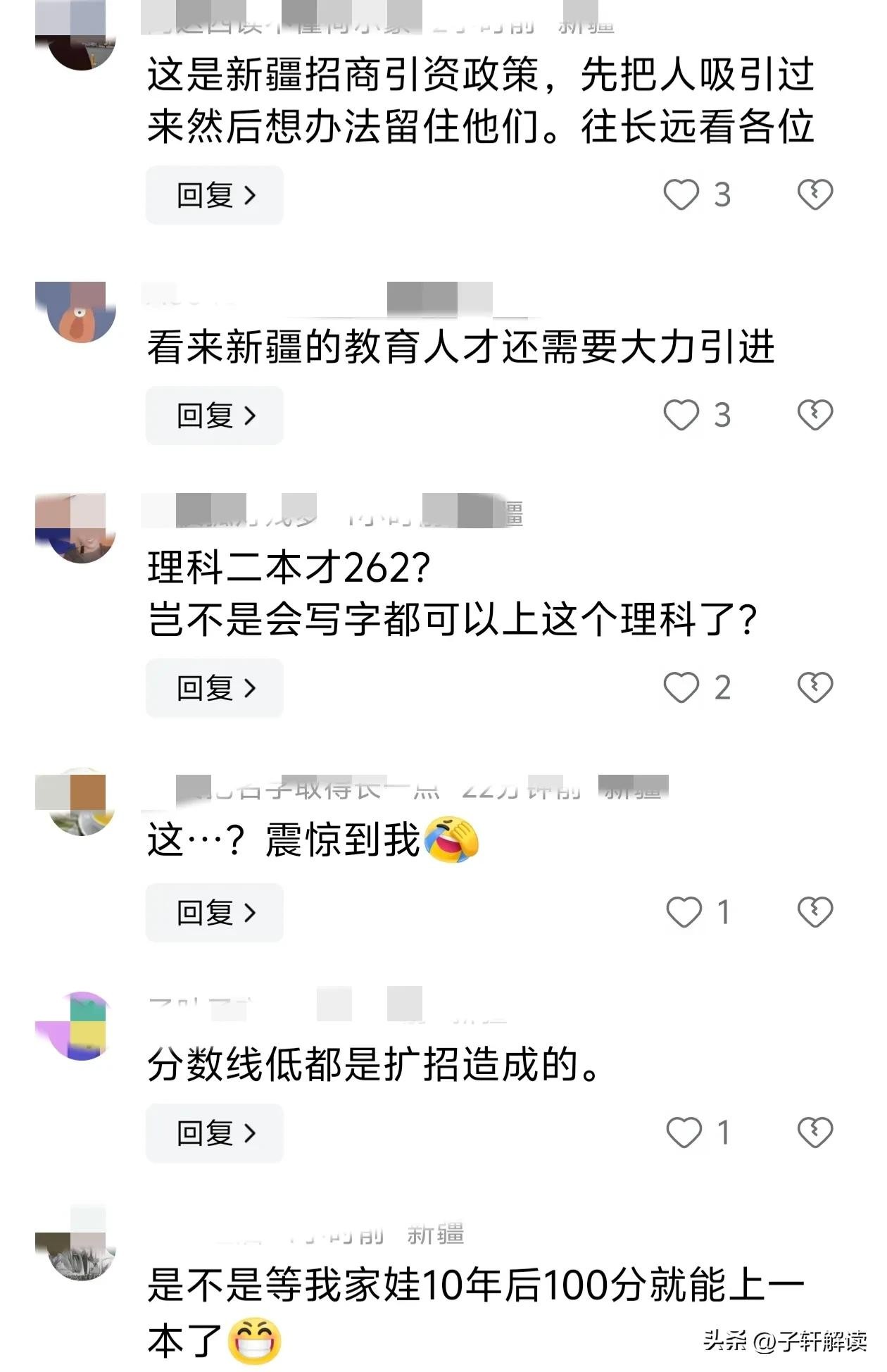
Task: Open avatar of the 理科二本才262 commenter
Action: tap(76, 528)
